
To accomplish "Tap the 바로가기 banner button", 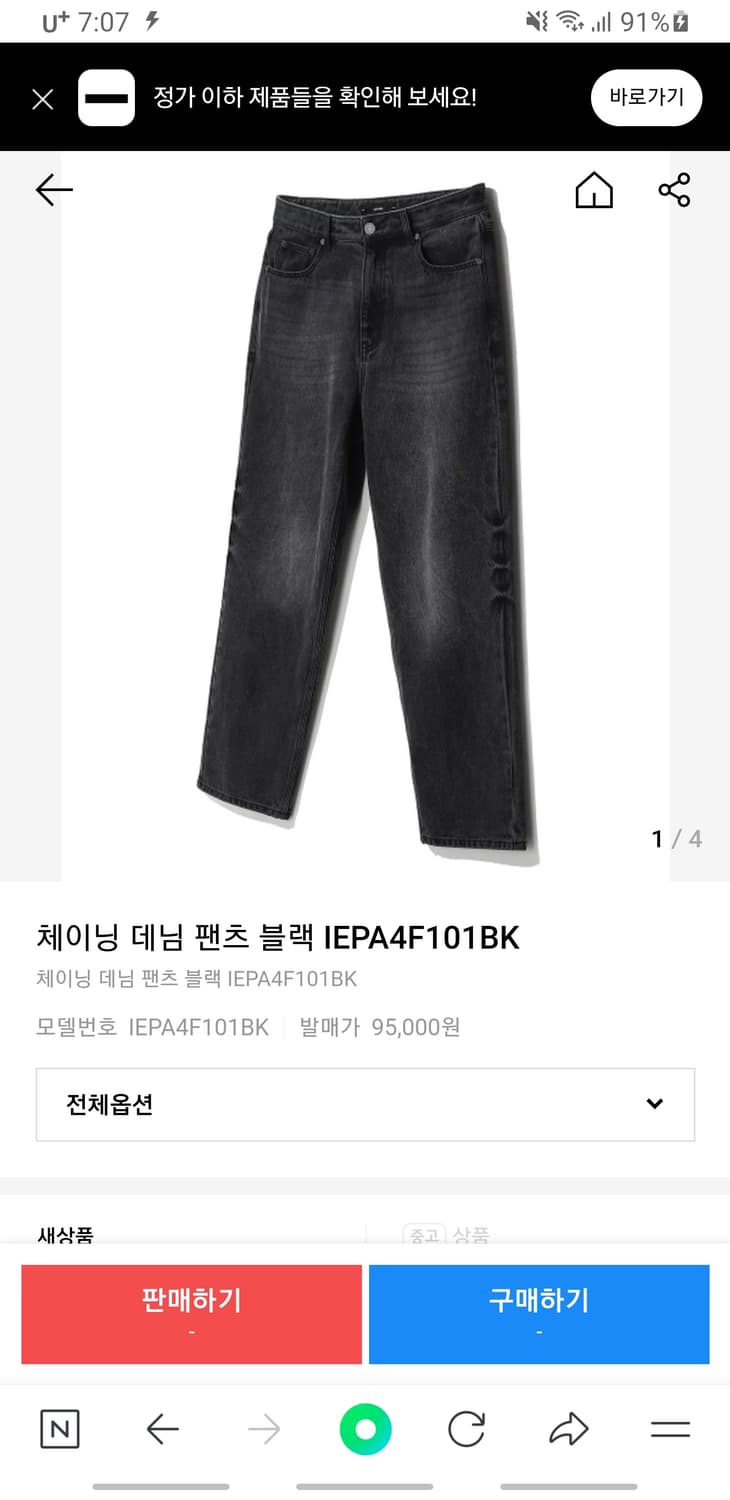I will [x=646, y=98].
